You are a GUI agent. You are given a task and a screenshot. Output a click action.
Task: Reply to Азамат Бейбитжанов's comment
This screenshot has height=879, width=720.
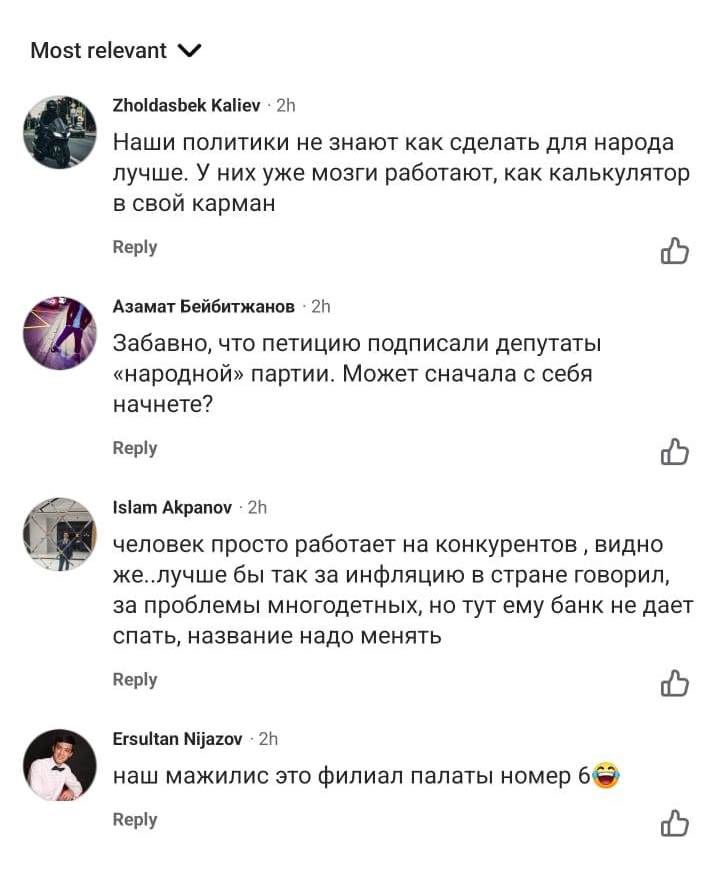[x=135, y=448]
